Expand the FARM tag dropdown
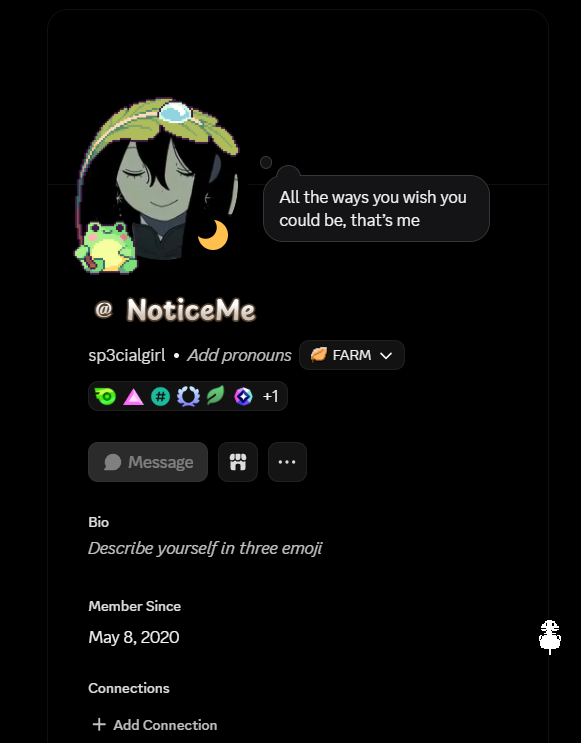 352,355
